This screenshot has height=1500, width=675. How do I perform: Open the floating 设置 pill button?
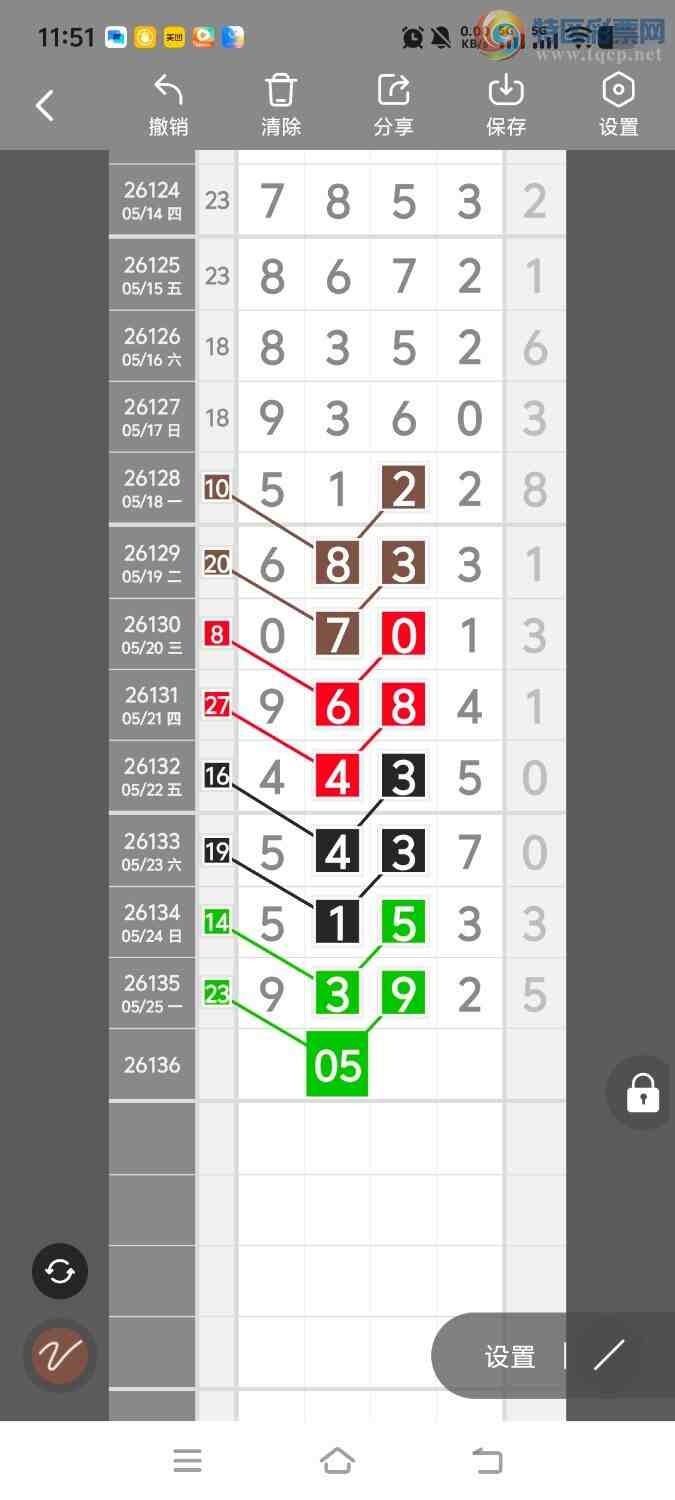[x=510, y=1357]
